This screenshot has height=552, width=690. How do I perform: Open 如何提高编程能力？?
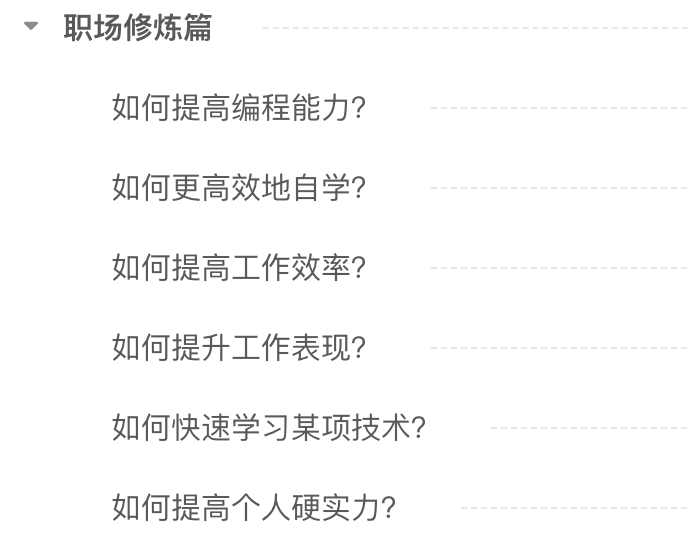coord(239,107)
